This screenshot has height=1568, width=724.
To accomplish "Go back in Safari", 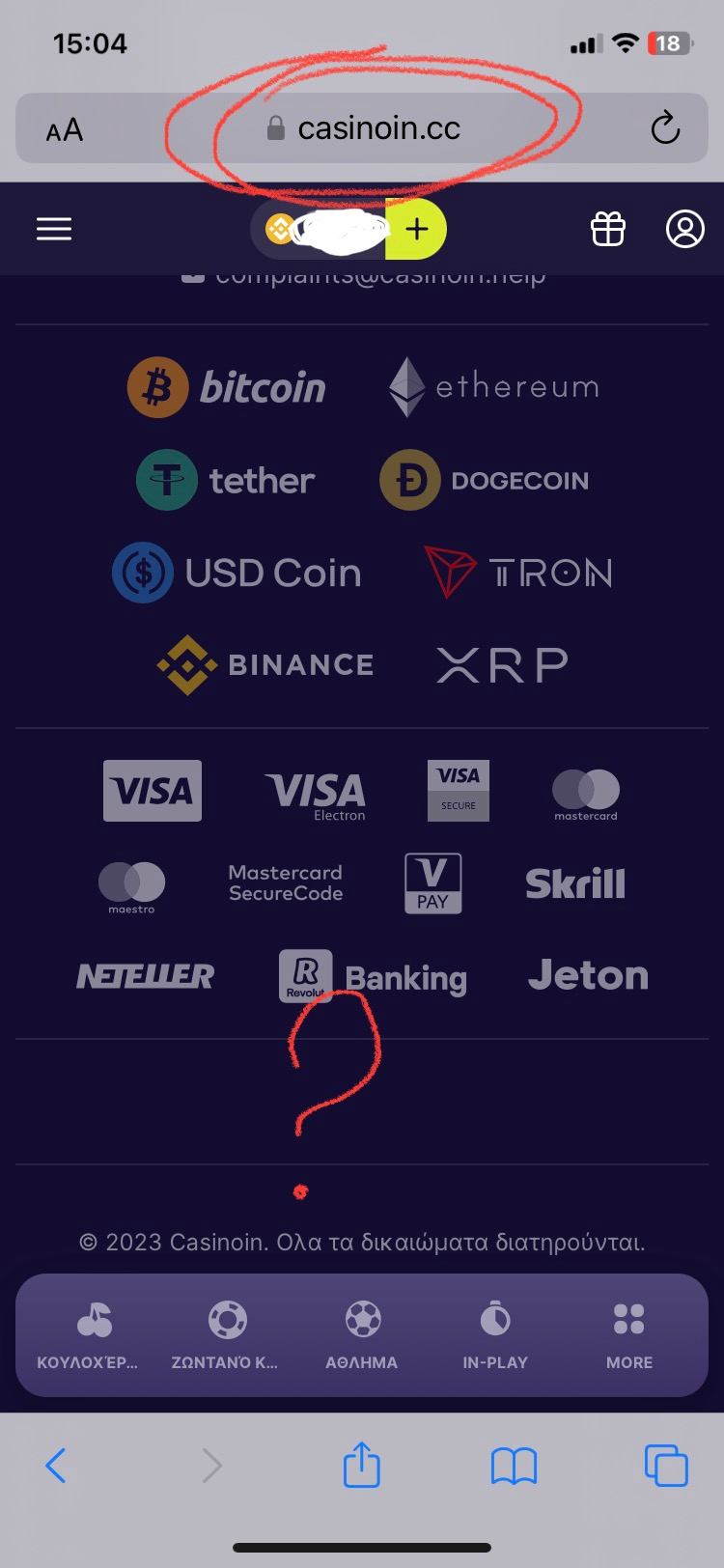I will pyautogui.click(x=56, y=1466).
